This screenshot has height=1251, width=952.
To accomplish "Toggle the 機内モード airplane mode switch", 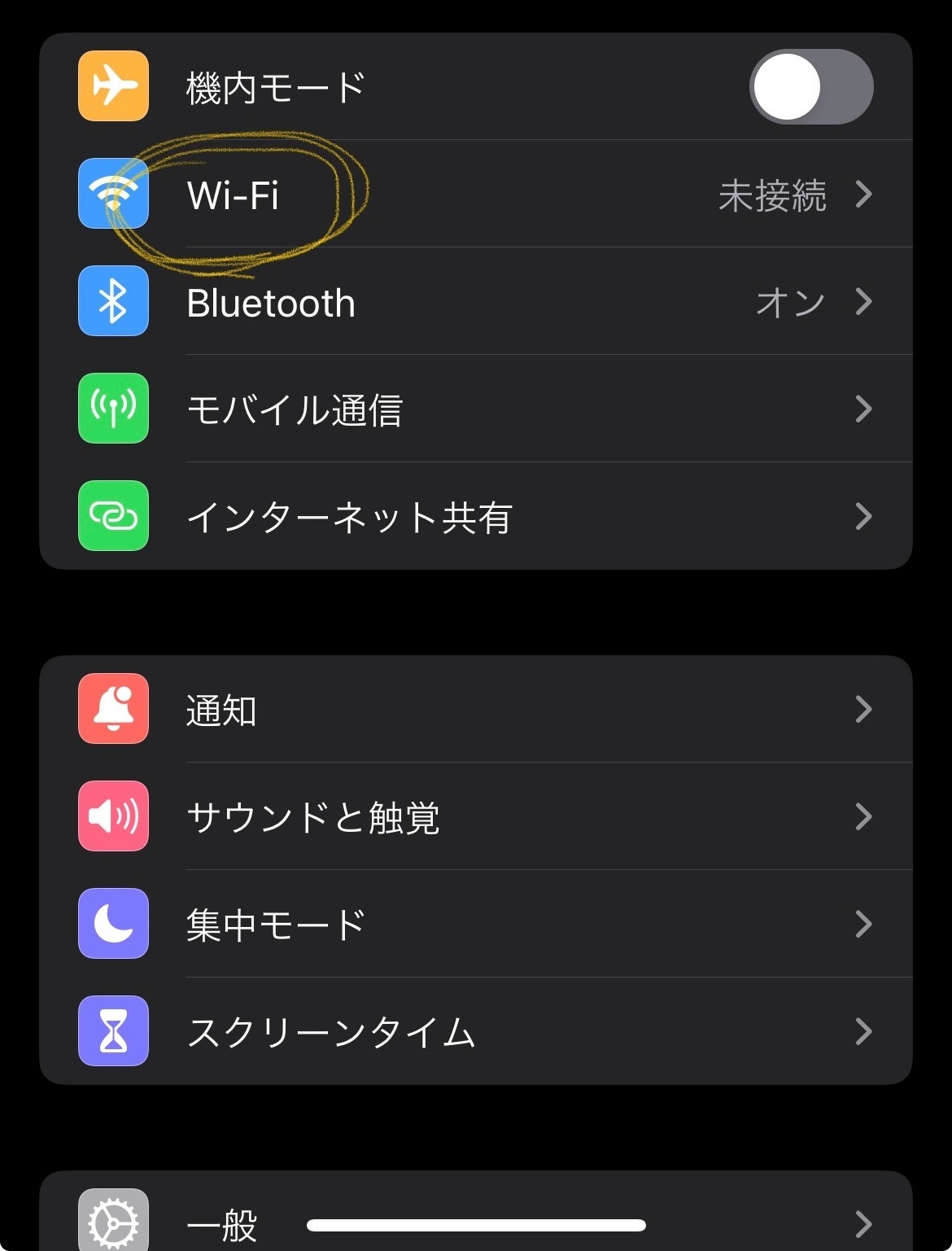I will click(810, 87).
